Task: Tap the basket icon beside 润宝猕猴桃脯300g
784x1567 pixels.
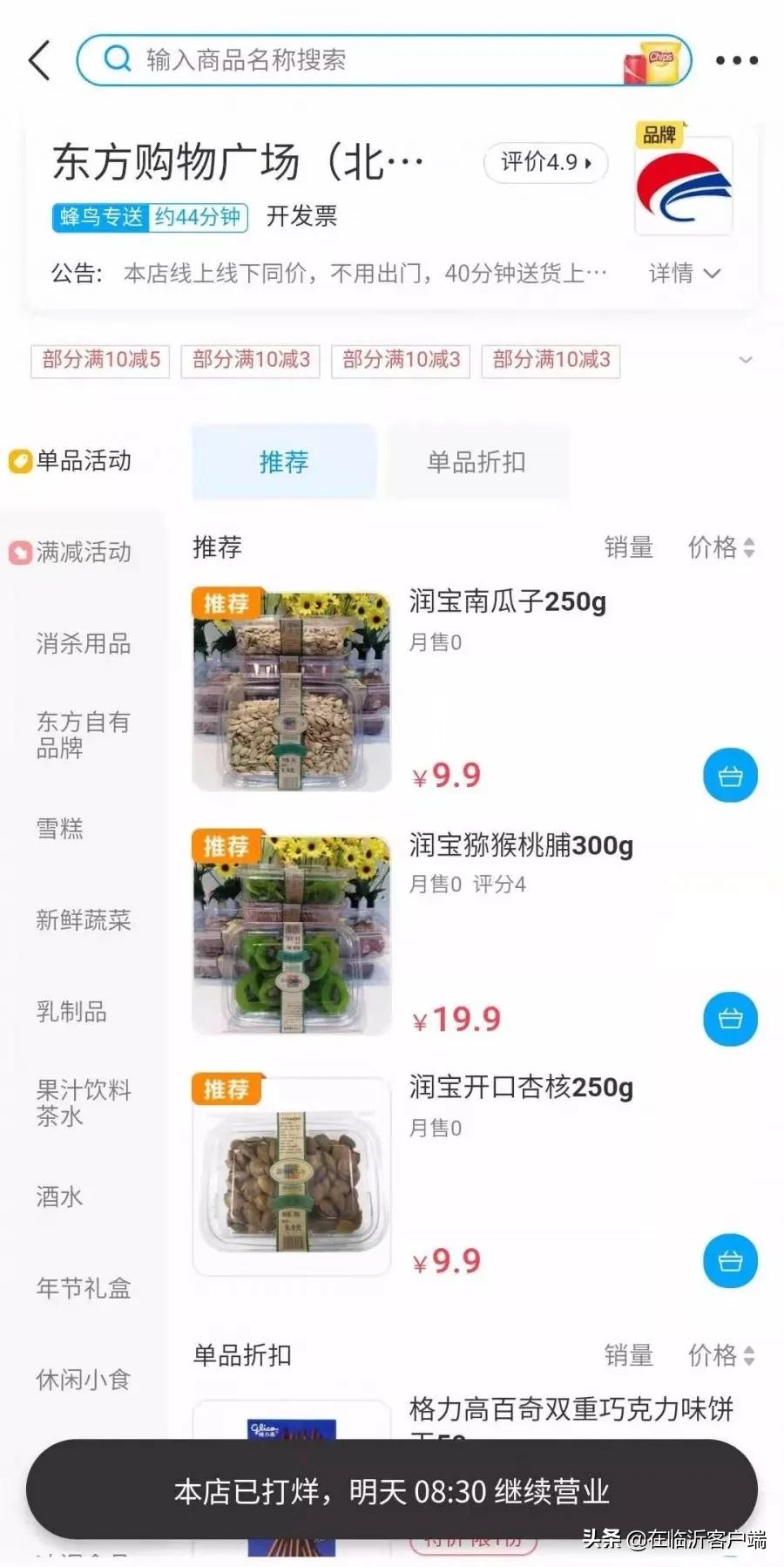Action: pos(730,1018)
